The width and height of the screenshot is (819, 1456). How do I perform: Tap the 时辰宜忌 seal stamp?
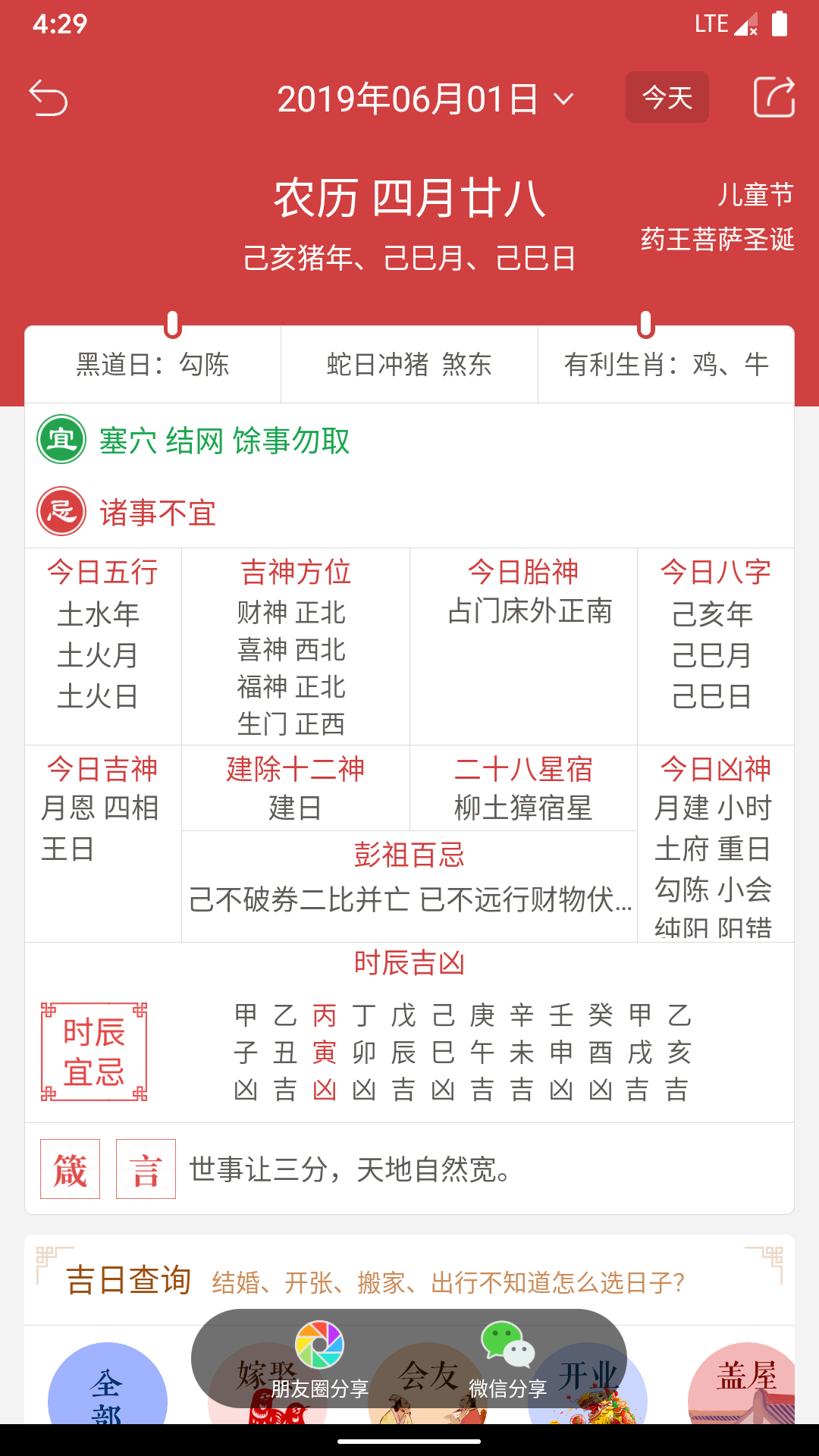pos(93,1053)
